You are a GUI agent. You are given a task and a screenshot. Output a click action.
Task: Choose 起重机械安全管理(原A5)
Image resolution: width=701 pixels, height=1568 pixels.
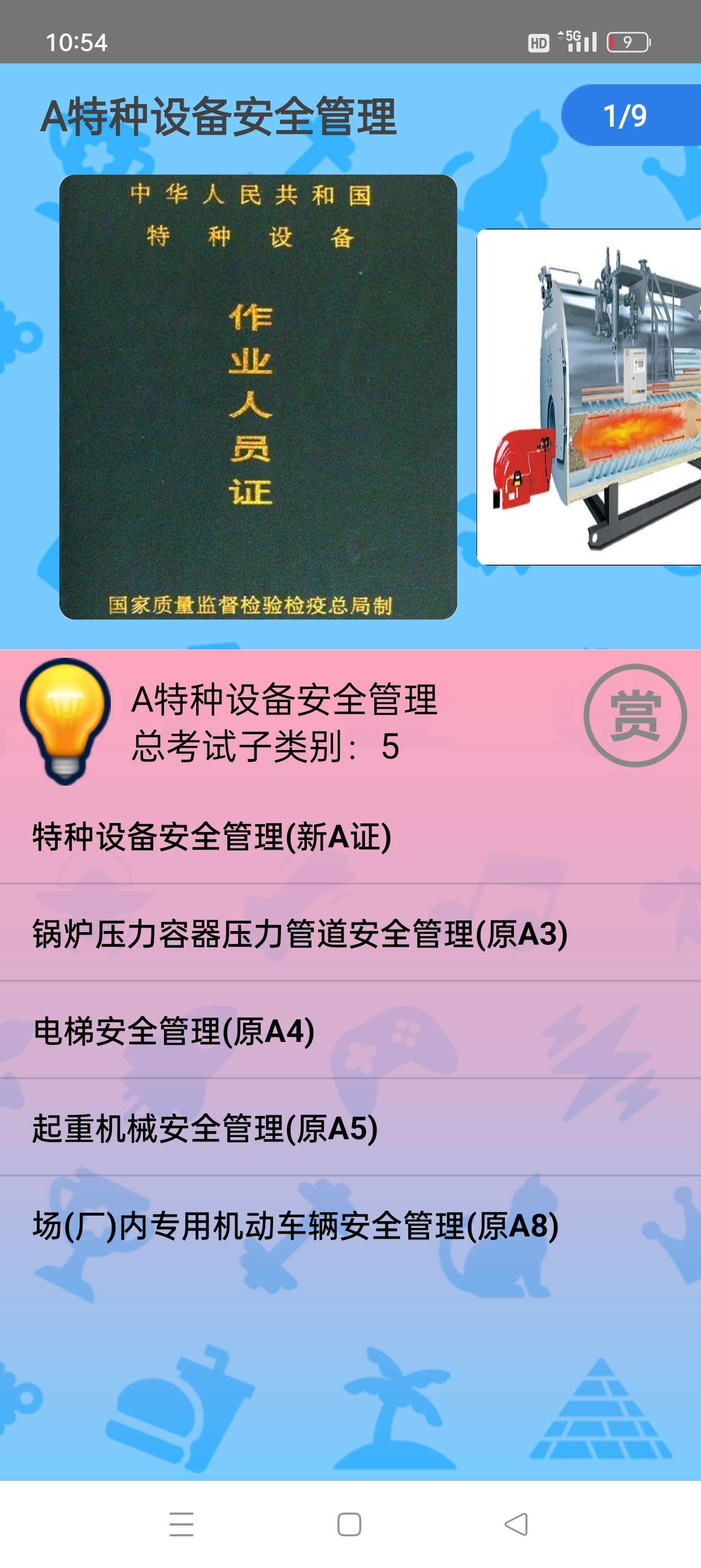pyautogui.click(x=205, y=1128)
